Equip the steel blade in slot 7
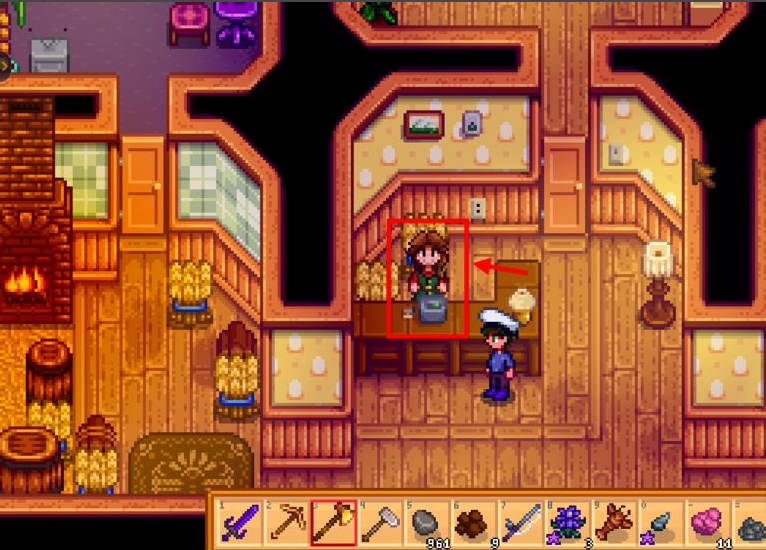This screenshot has width=766, height=550. [522, 524]
